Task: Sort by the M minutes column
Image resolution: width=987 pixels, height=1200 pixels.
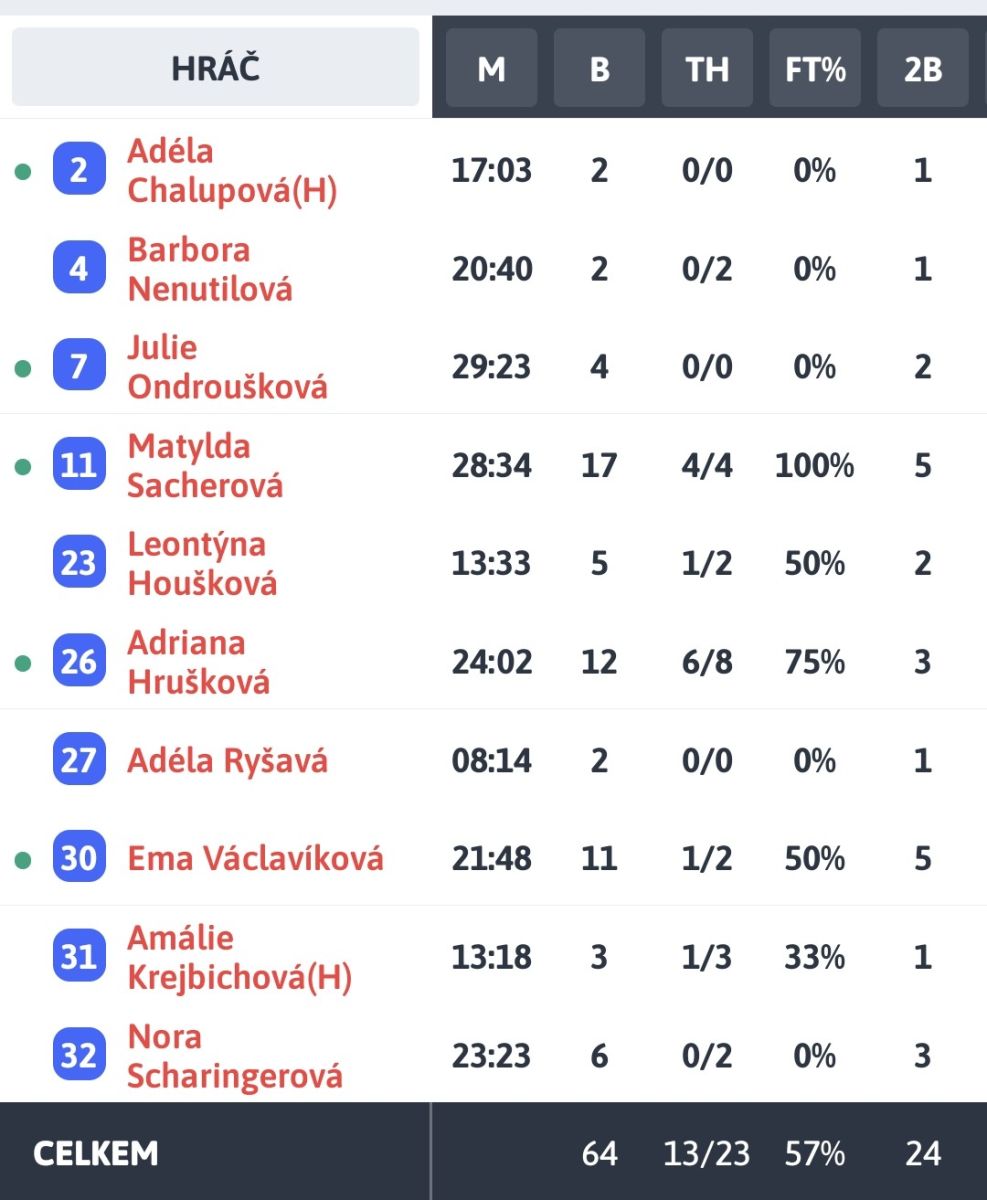Action: click(491, 68)
